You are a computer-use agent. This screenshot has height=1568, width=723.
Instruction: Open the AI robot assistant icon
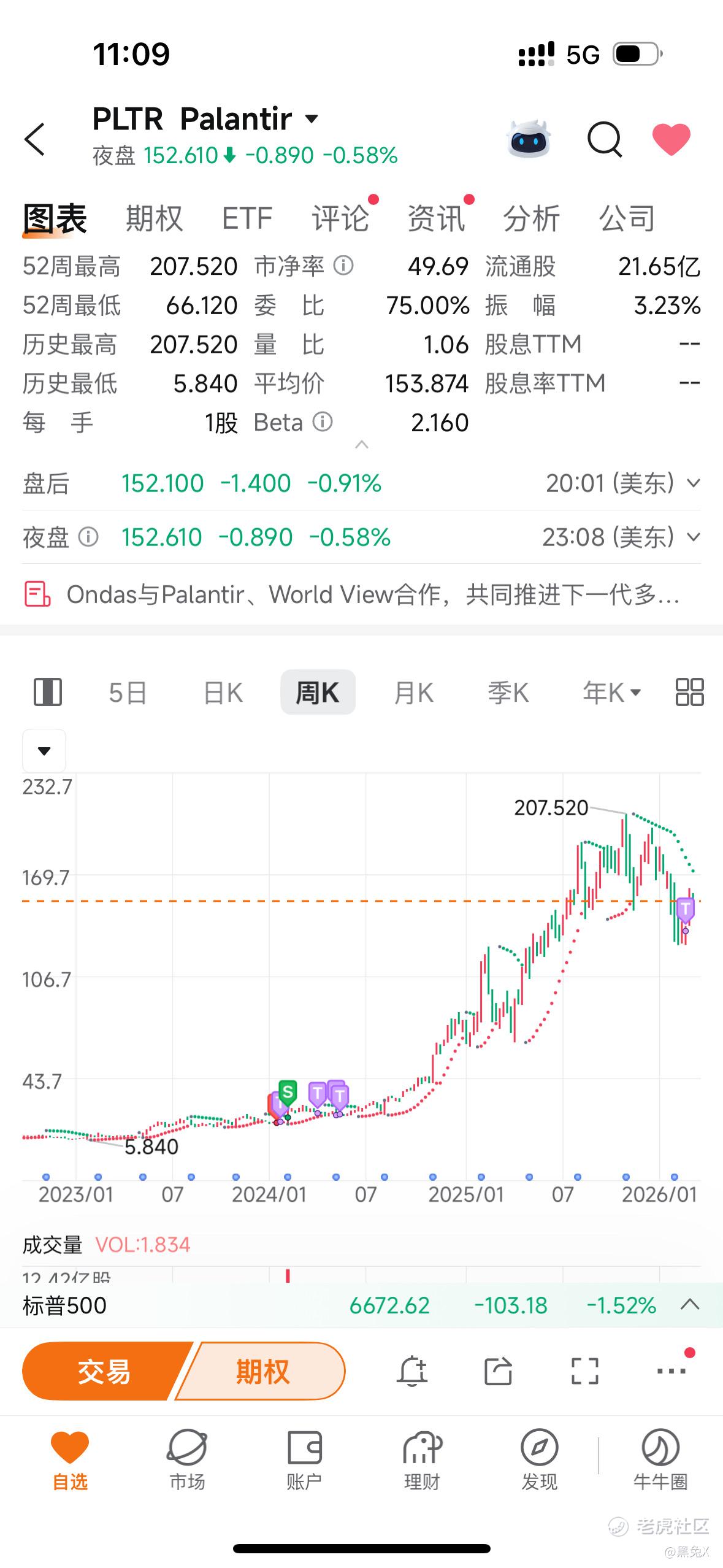[x=529, y=139]
